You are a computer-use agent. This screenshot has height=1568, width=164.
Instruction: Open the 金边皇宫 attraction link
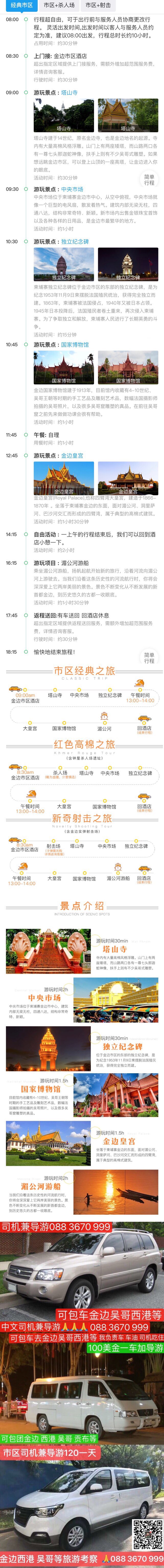coord(72,455)
